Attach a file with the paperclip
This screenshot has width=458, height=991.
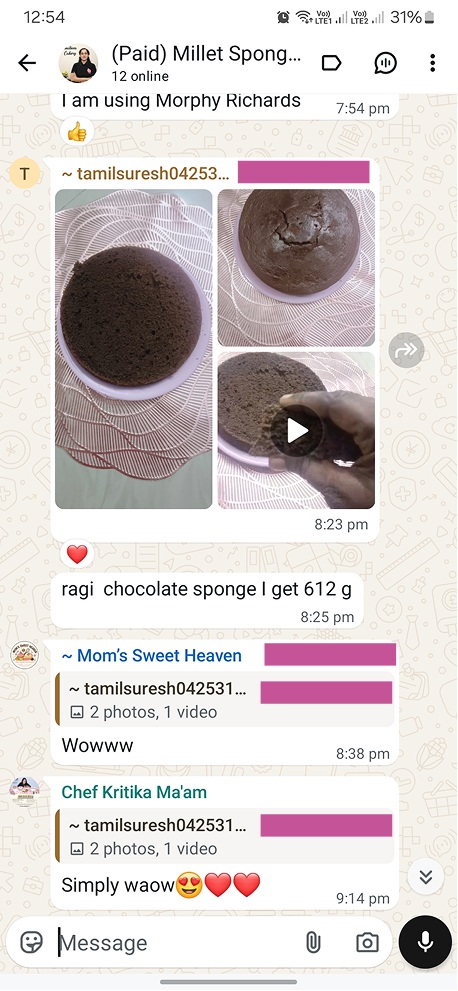point(313,942)
